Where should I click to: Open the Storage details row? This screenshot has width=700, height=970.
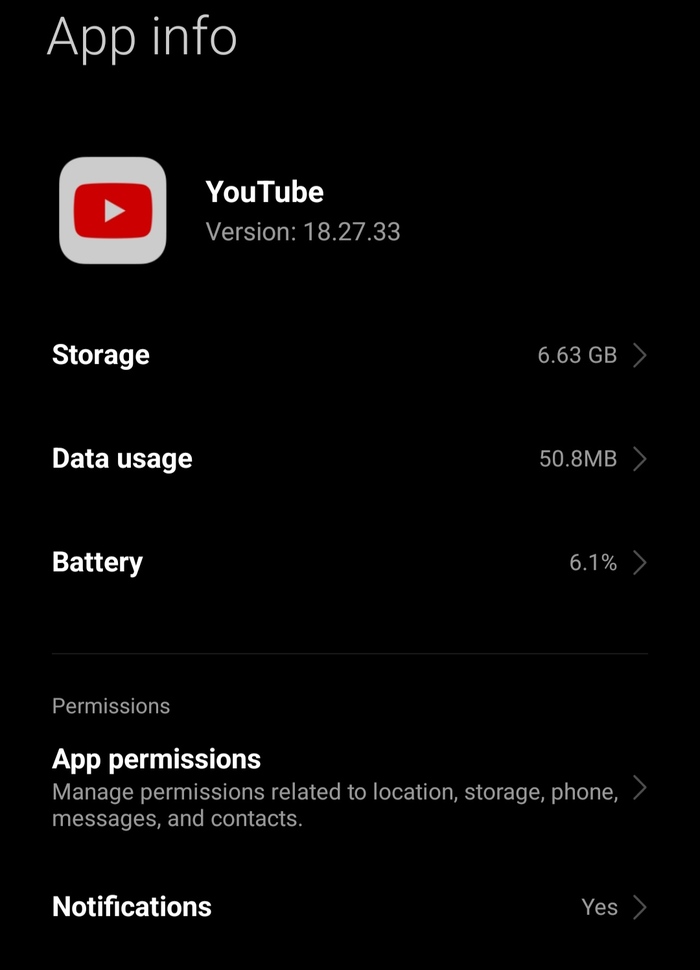coord(349,355)
